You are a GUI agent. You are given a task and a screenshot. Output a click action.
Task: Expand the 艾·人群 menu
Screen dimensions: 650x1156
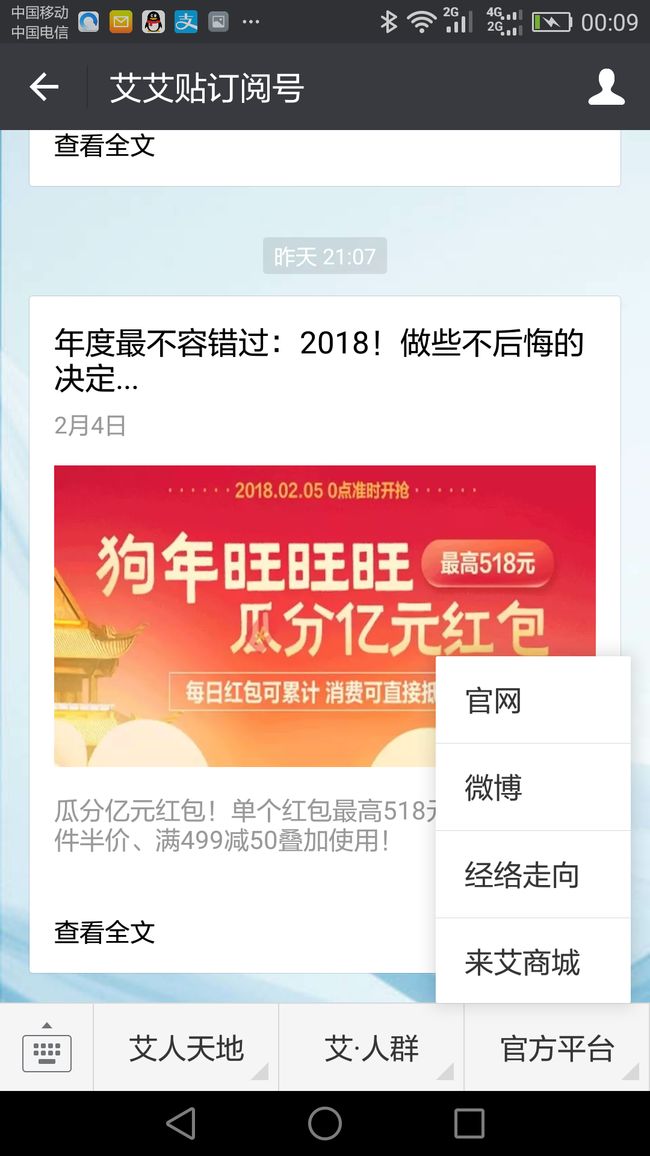click(x=371, y=1048)
